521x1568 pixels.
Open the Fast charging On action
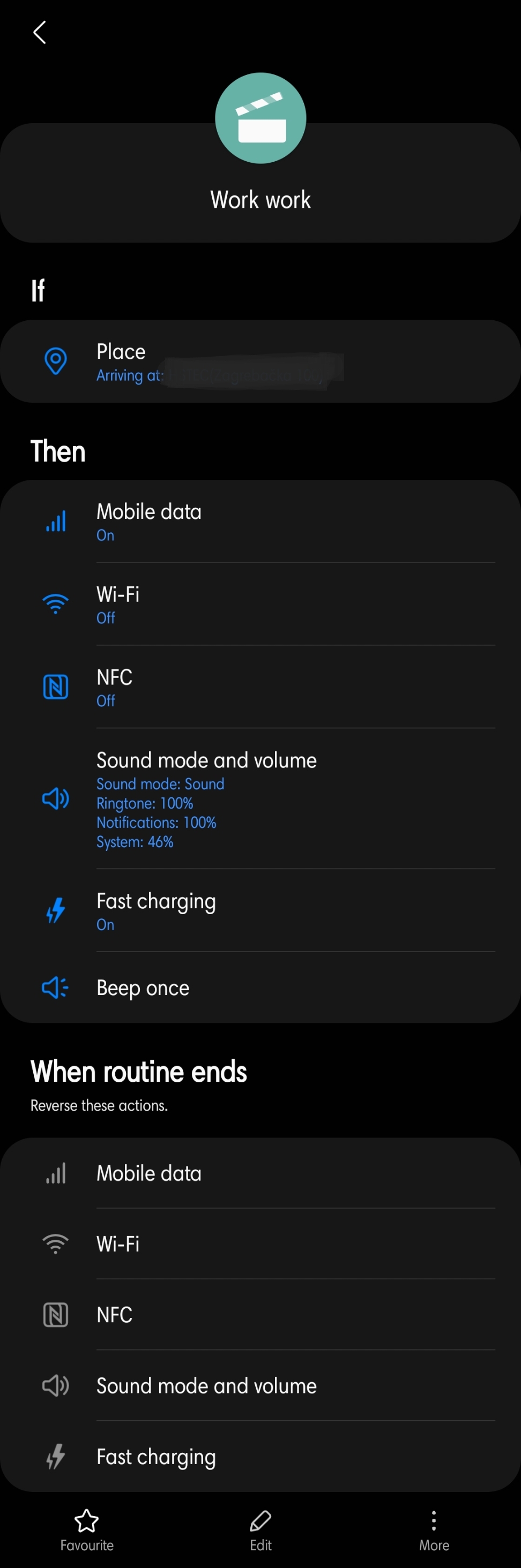click(260, 911)
